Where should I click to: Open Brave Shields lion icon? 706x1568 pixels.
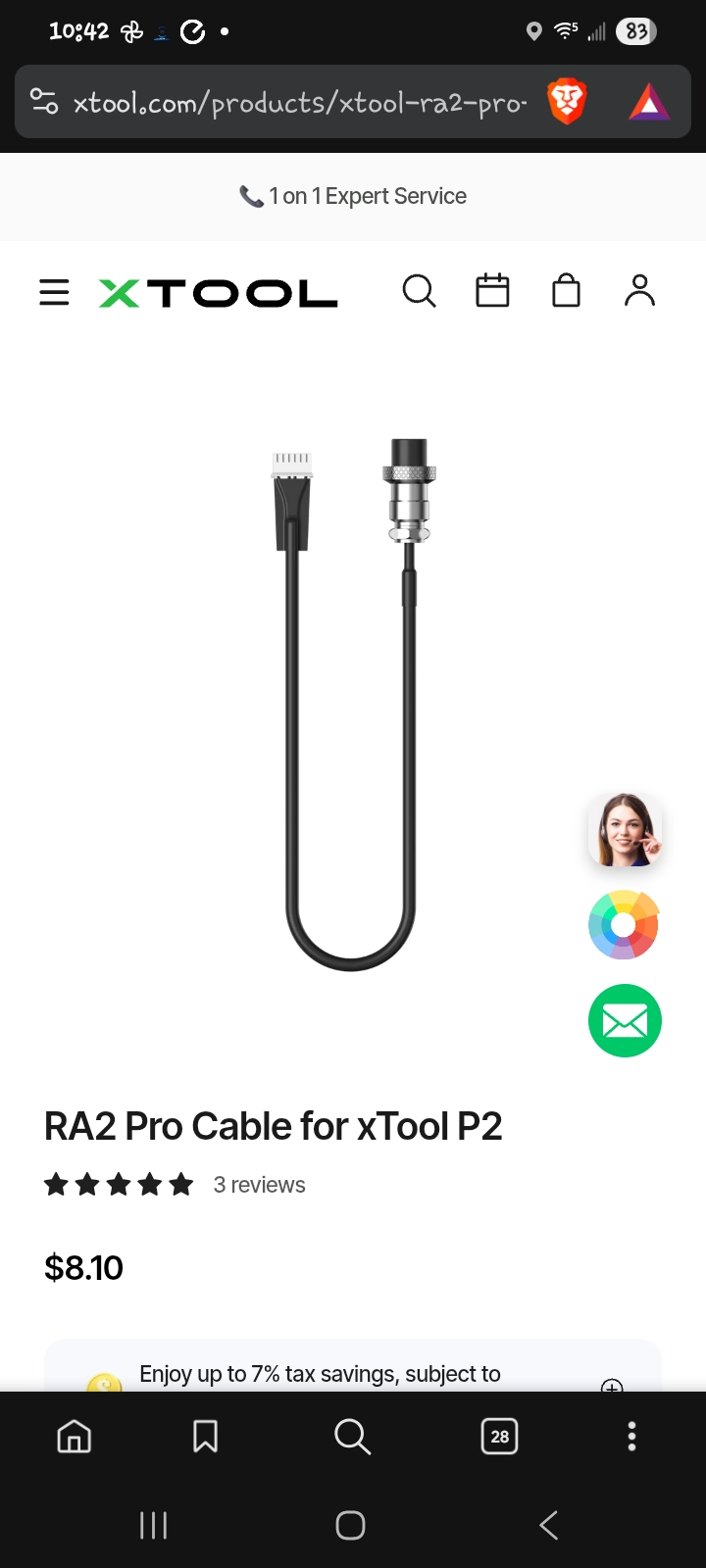566,102
